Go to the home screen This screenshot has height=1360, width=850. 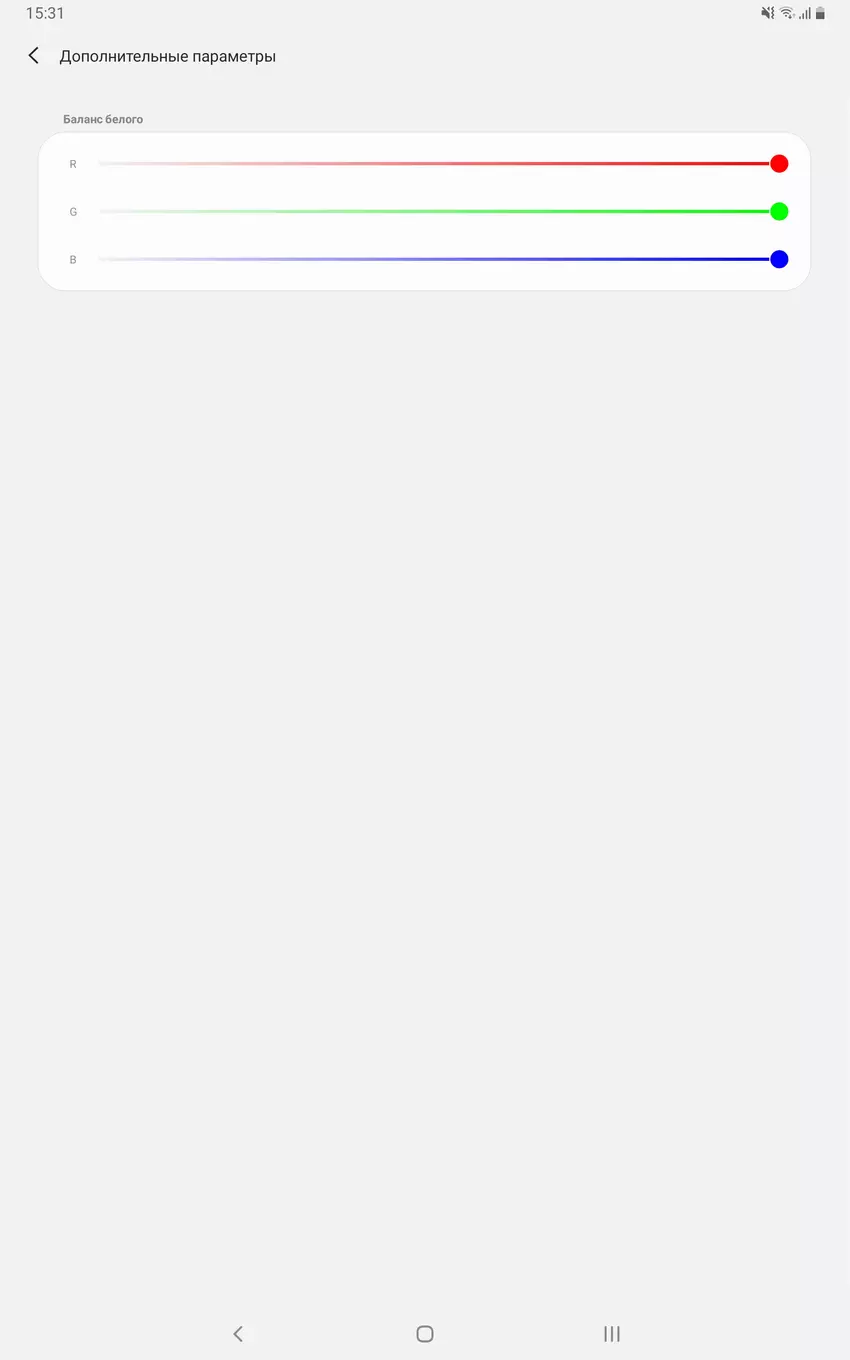425,1333
